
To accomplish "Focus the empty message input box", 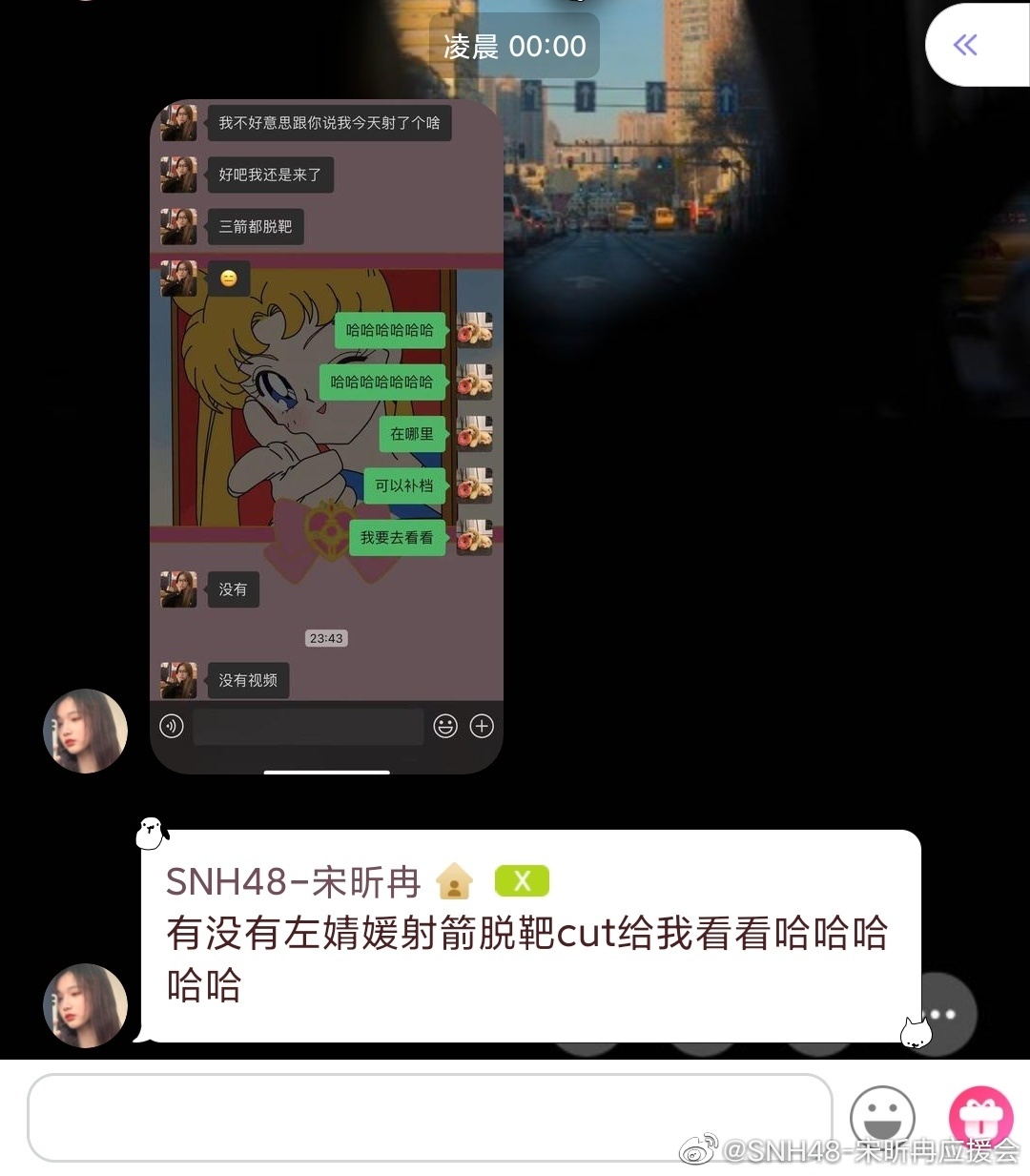I will click(x=429, y=1118).
